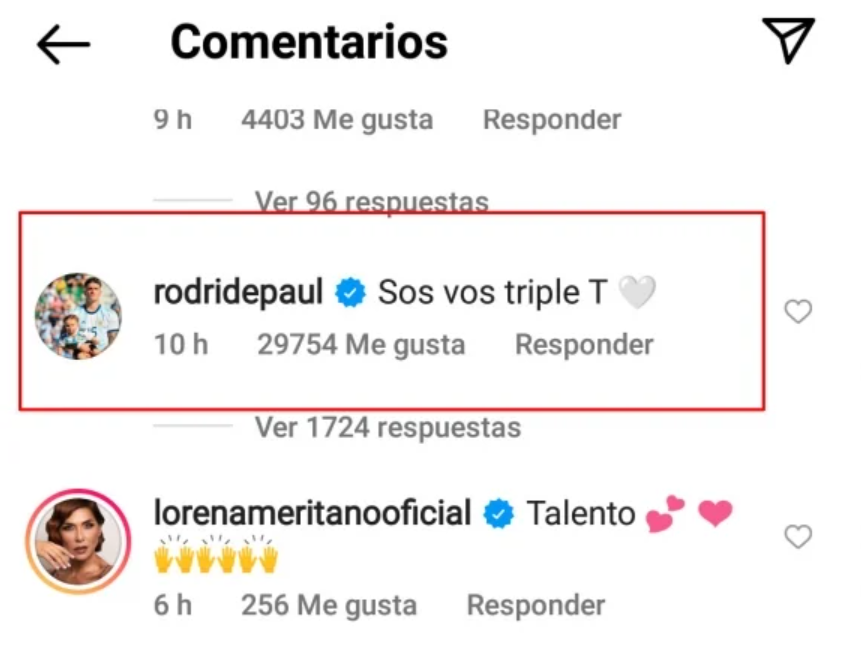Open lorenameritanooficial's profile picture
This screenshot has height=667, width=861.
(x=78, y=541)
